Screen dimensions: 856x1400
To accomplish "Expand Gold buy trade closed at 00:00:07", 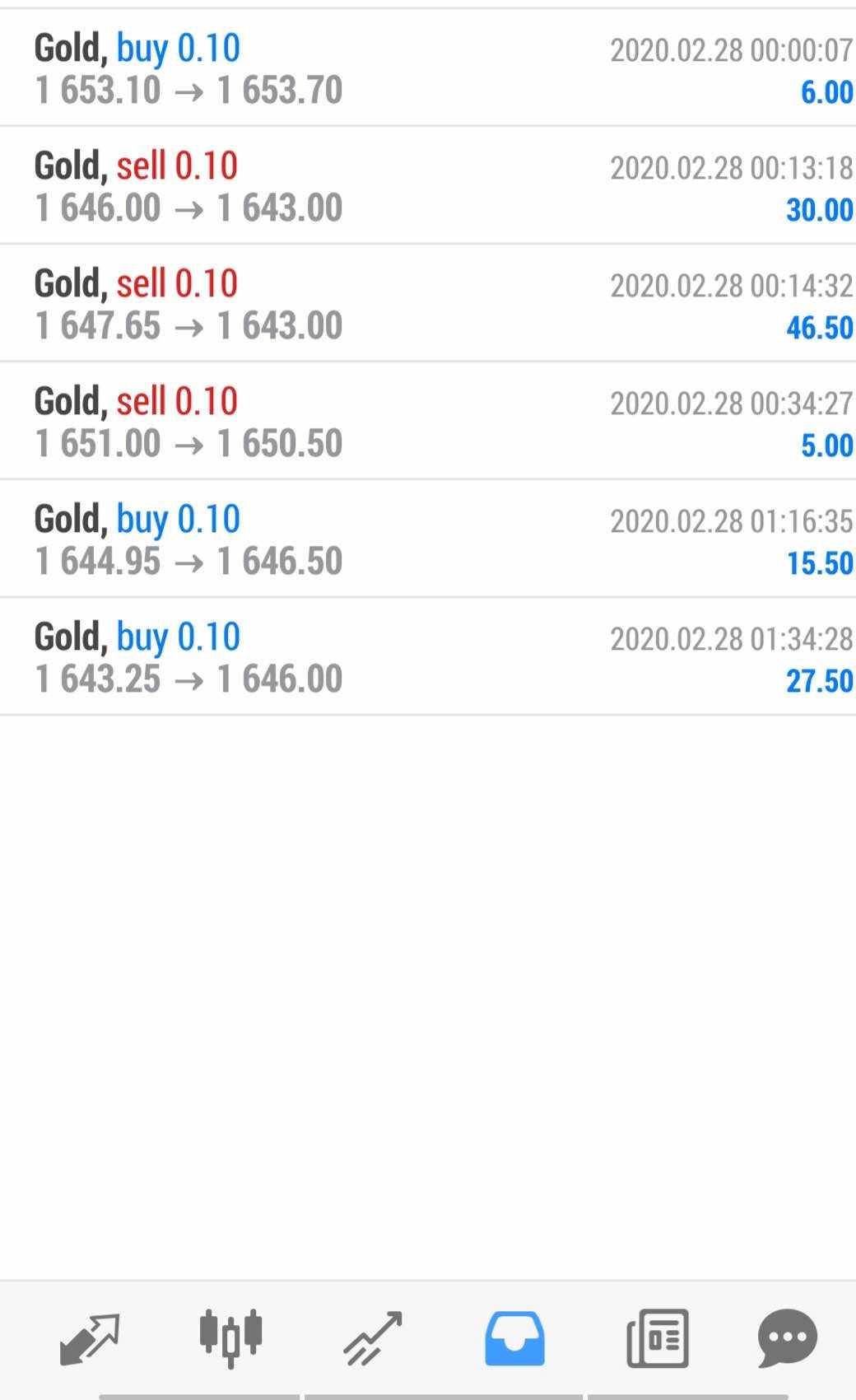I will coord(428,69).
